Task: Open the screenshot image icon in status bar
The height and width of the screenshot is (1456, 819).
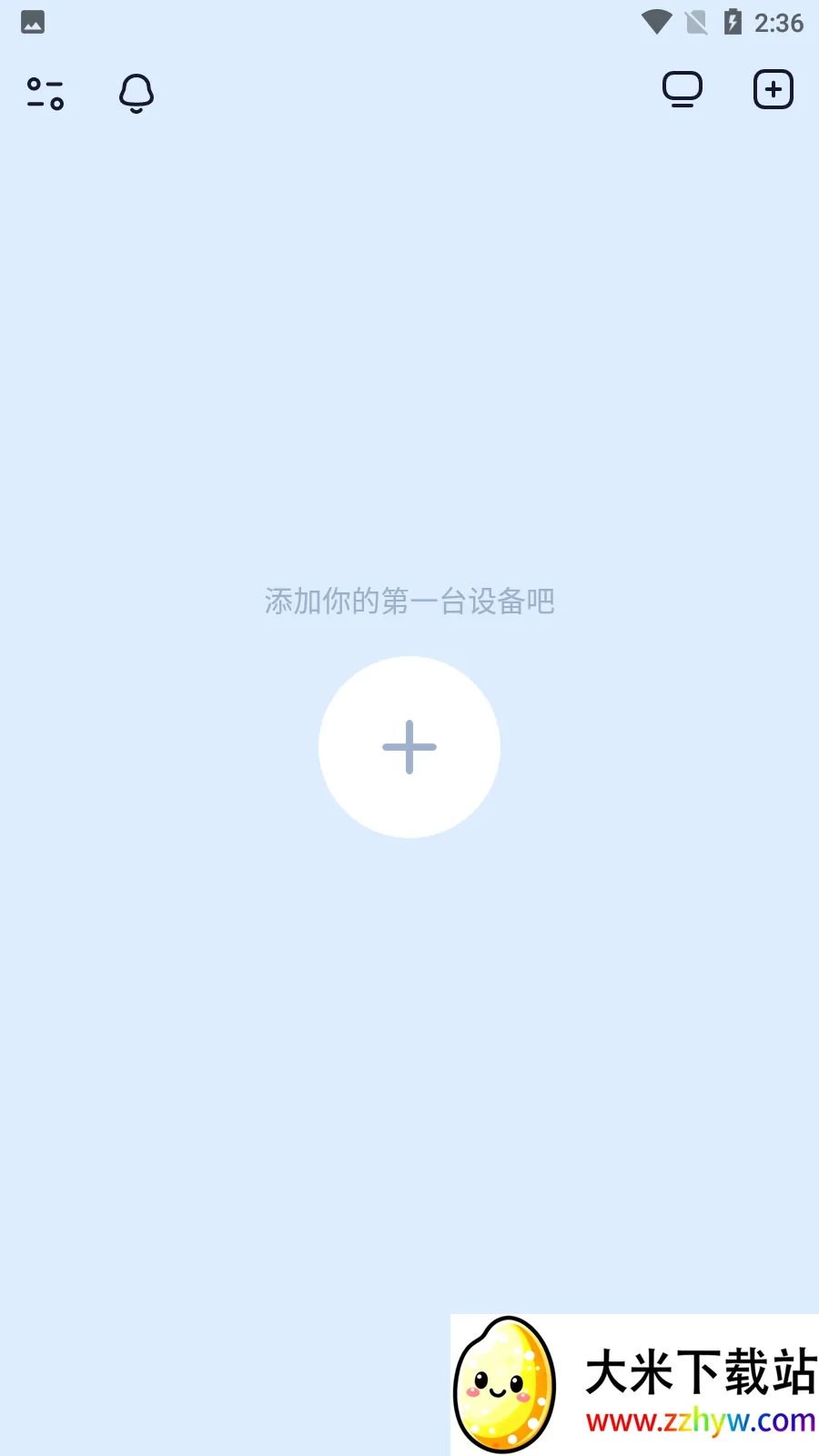Action: click(x=34, y=24)
